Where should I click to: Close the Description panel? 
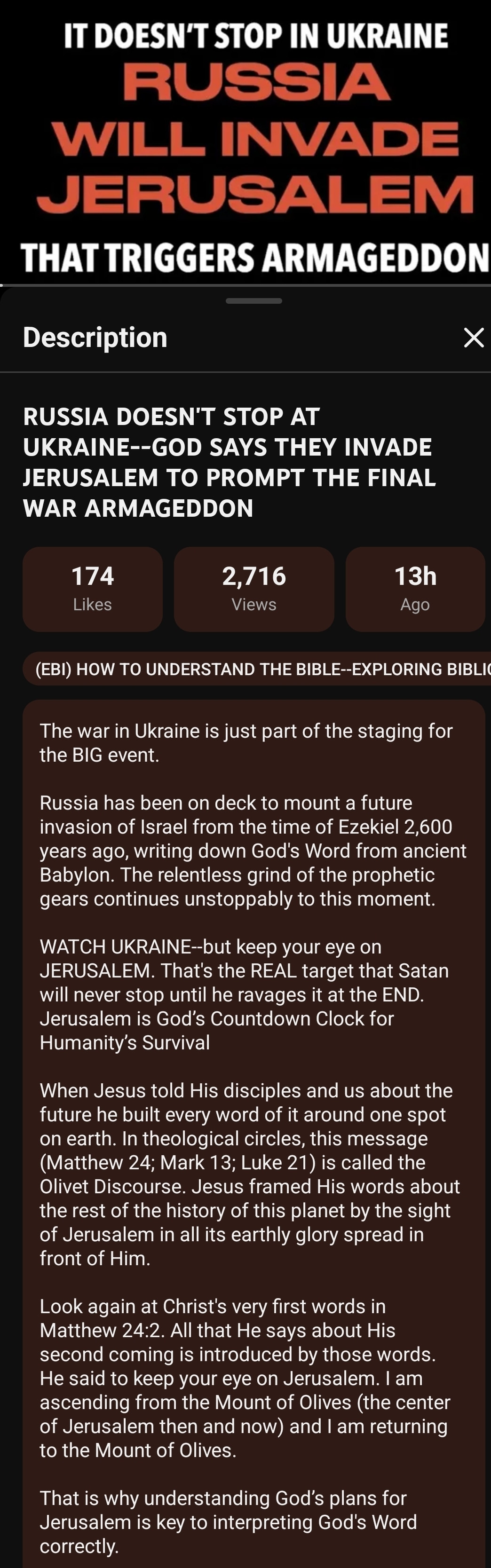(x=473, y=337)
